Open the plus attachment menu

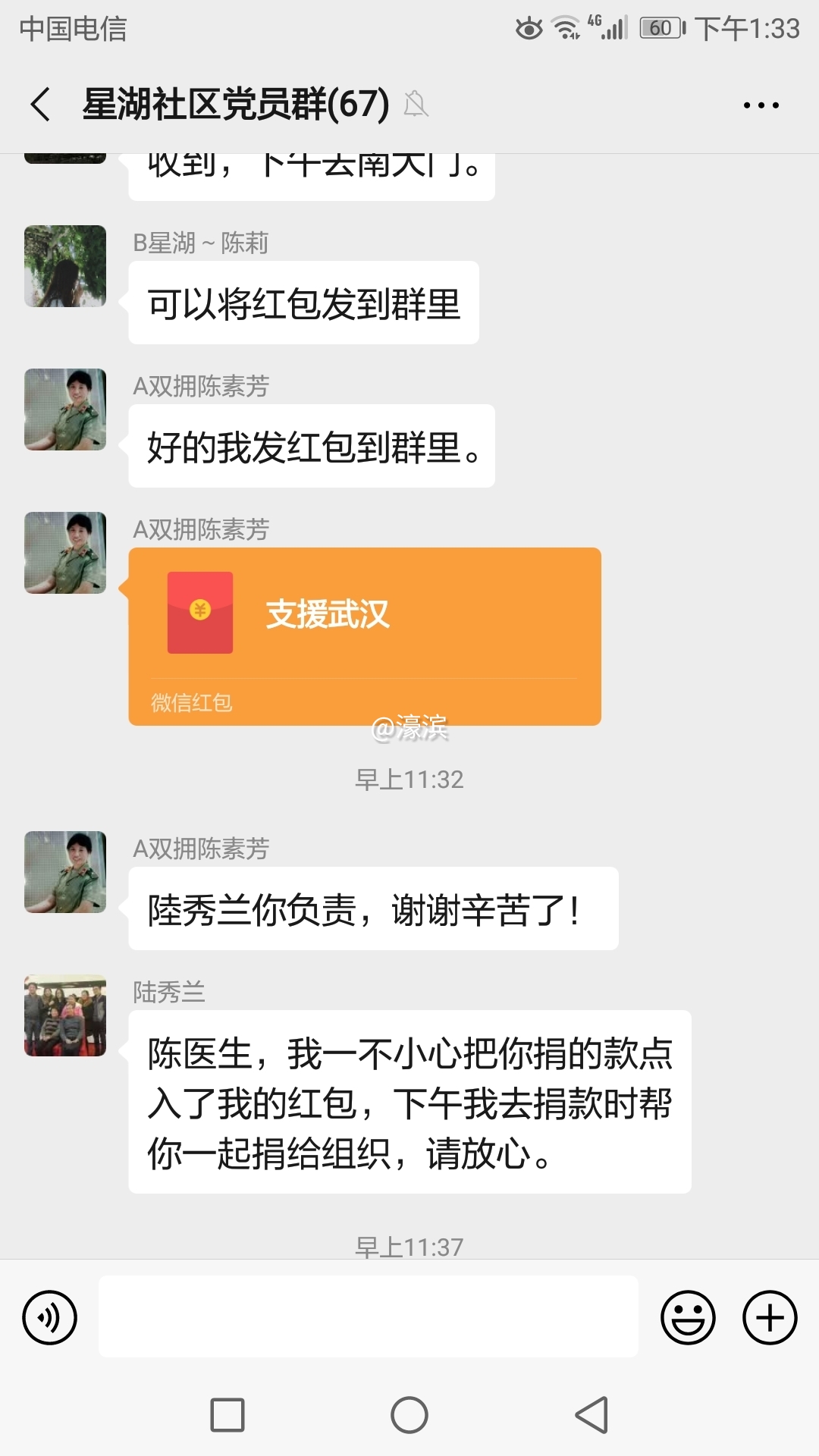[769, 1317]
